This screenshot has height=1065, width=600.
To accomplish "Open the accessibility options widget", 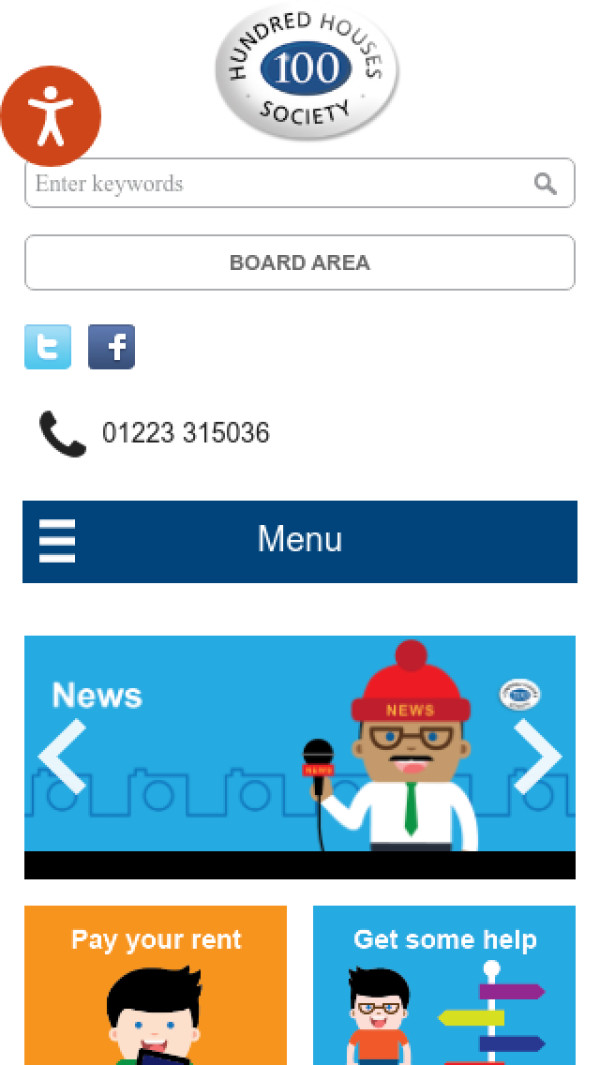I will [x=50, y=115].
